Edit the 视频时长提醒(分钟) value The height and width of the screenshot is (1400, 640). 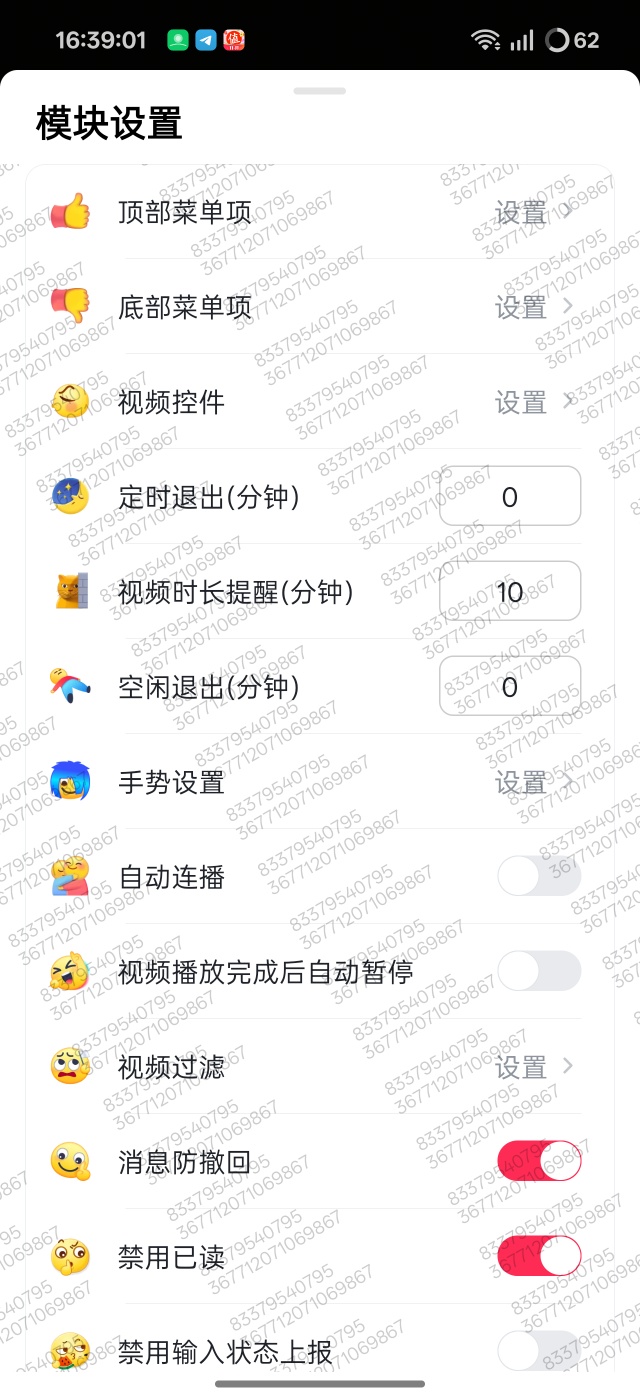[510, 591]
